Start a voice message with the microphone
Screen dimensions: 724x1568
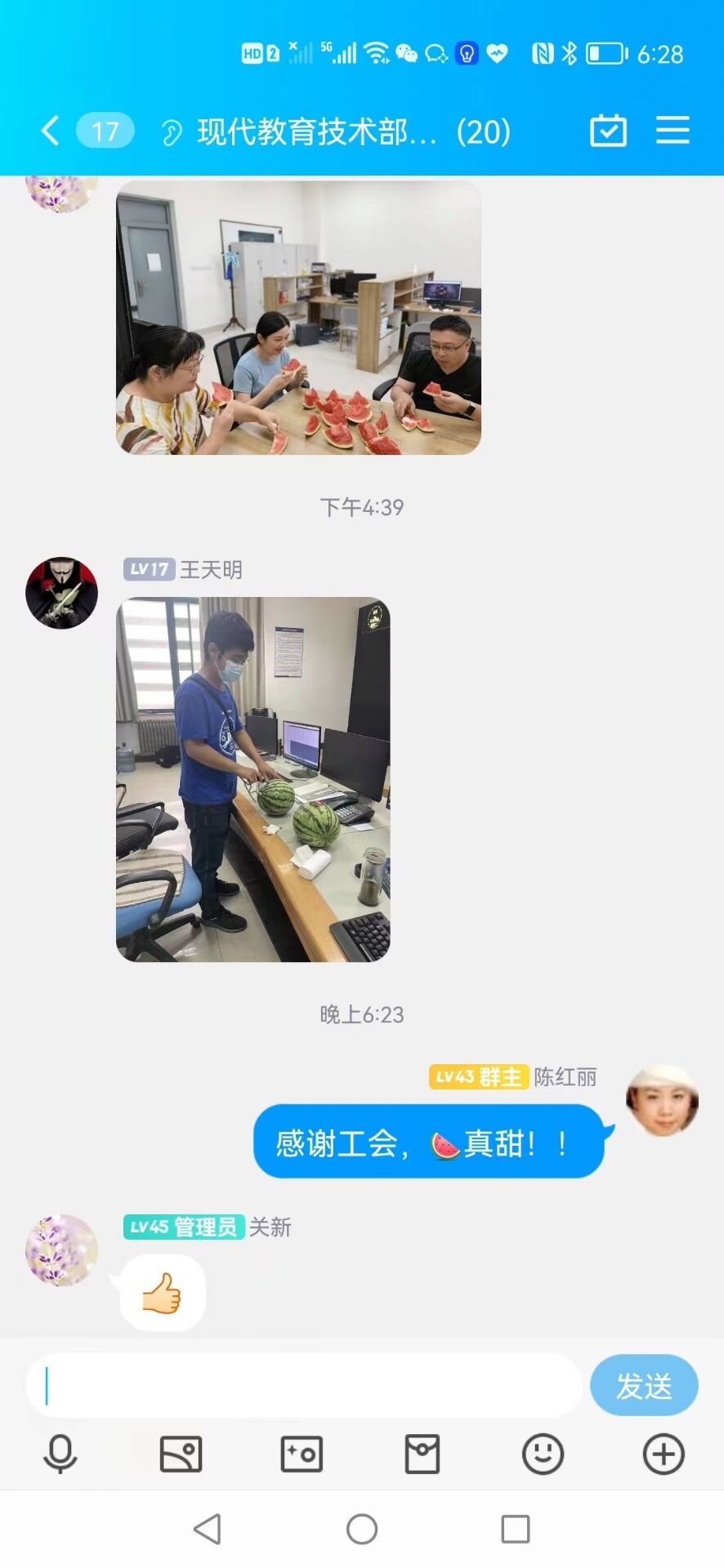click(x=60, y=1454)
